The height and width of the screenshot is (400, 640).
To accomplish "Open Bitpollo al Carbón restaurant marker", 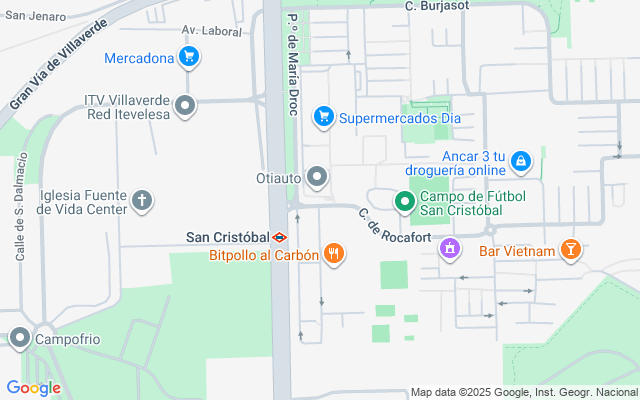I will (334, 255).
